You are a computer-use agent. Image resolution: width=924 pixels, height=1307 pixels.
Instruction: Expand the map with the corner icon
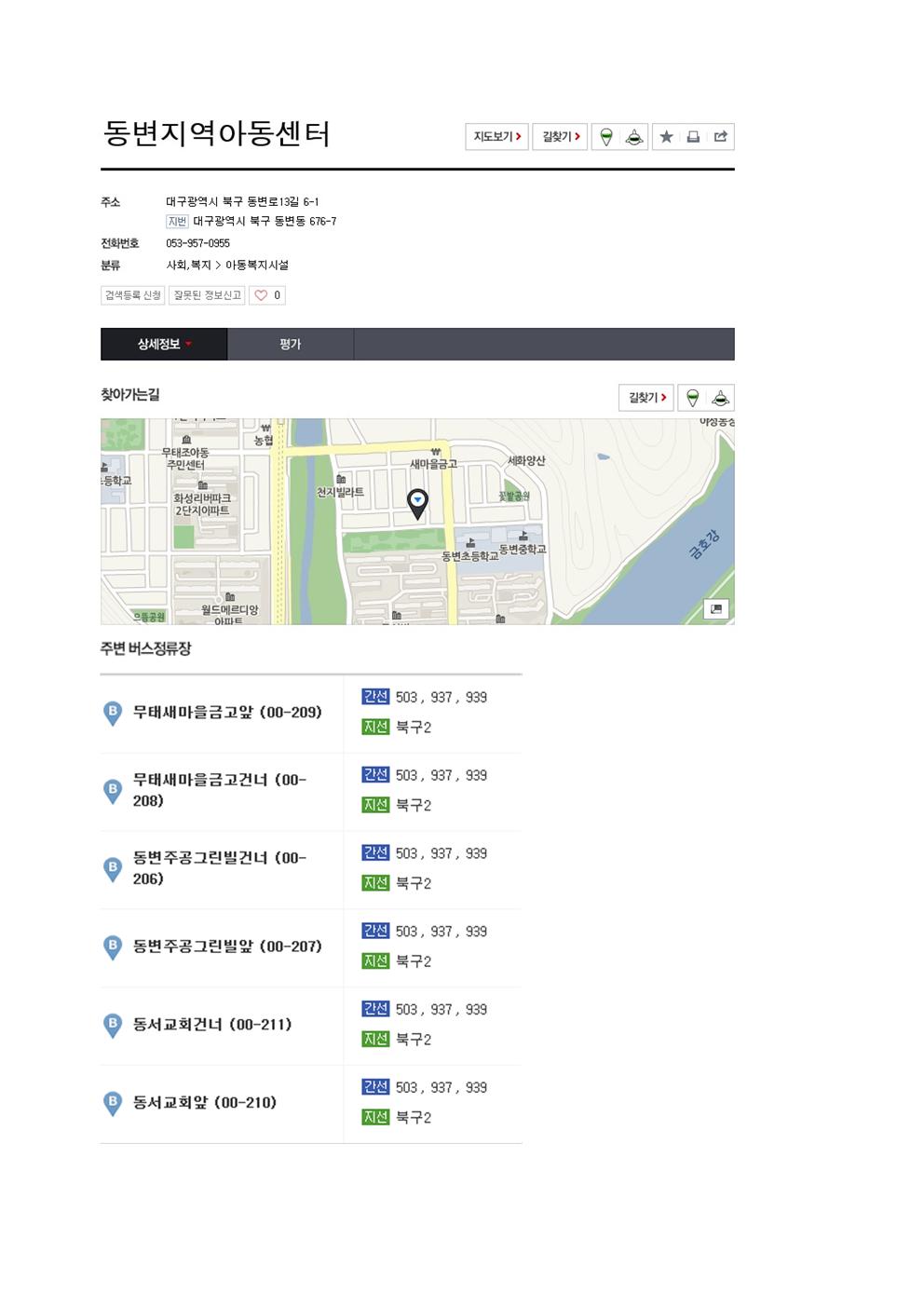click(x=715, y=609)
